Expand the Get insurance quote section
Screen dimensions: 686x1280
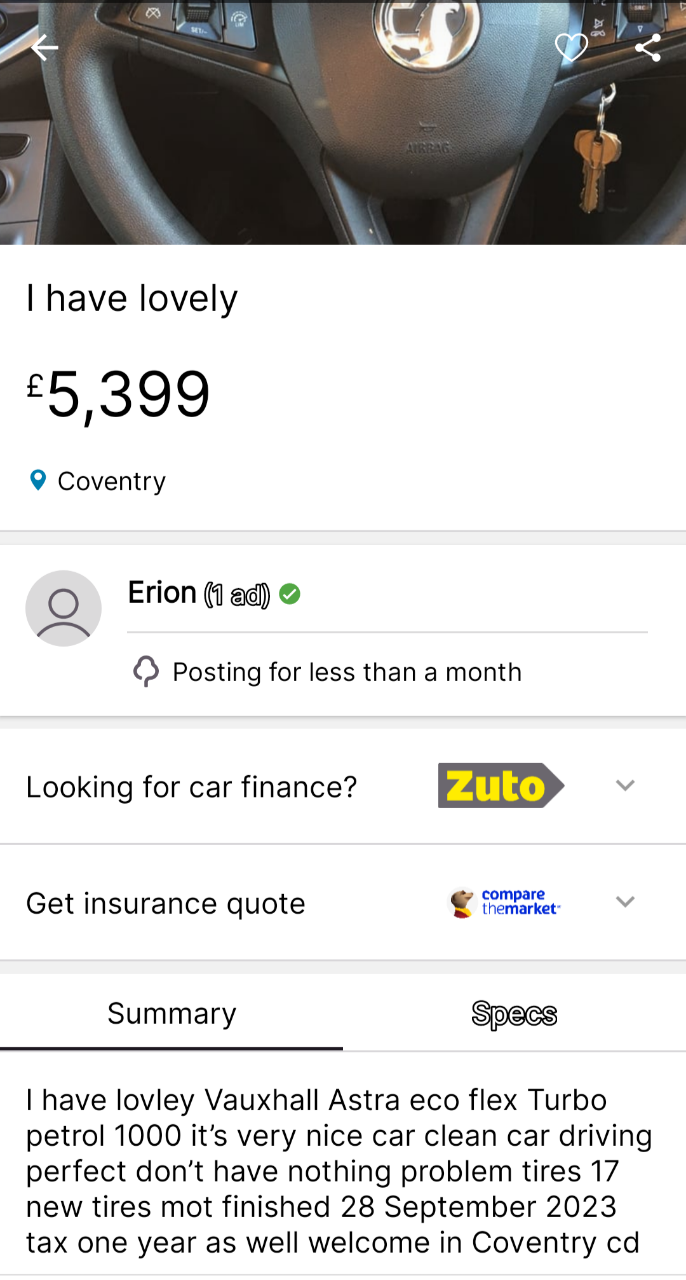coord(343,902)
